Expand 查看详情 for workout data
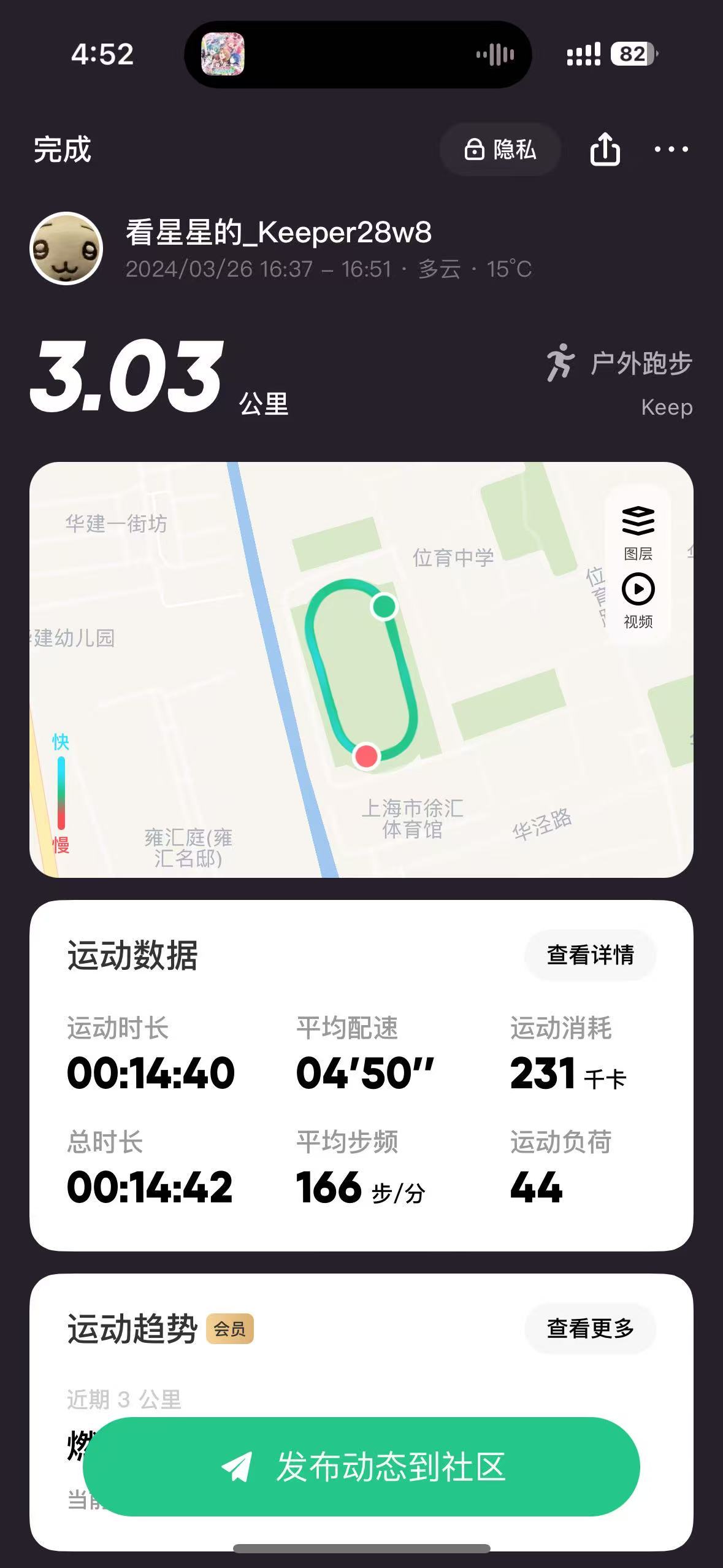723x1568 pixels. click(x=591, y=955)
